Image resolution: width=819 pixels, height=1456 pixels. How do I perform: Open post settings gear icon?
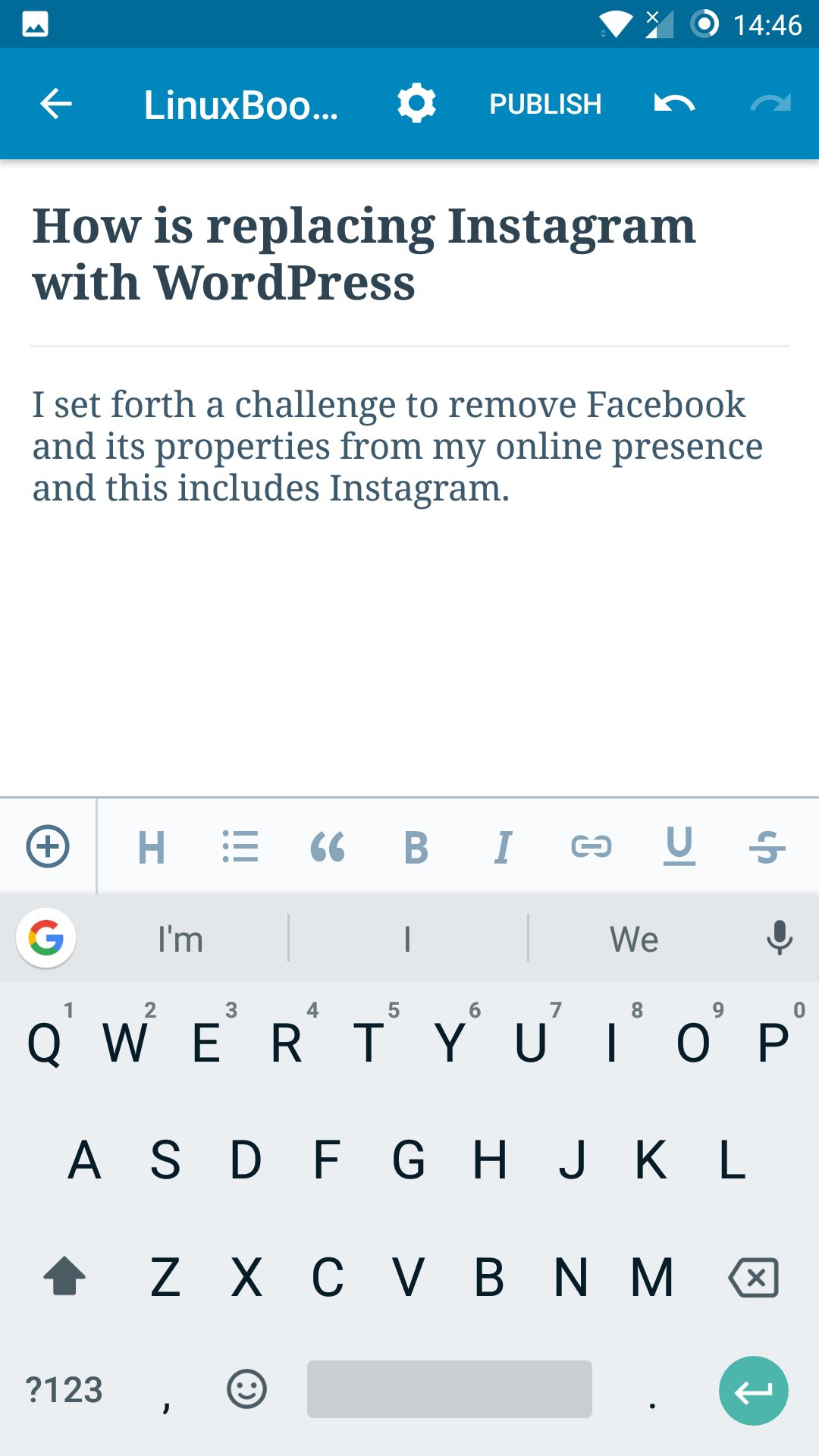point(416,104)
